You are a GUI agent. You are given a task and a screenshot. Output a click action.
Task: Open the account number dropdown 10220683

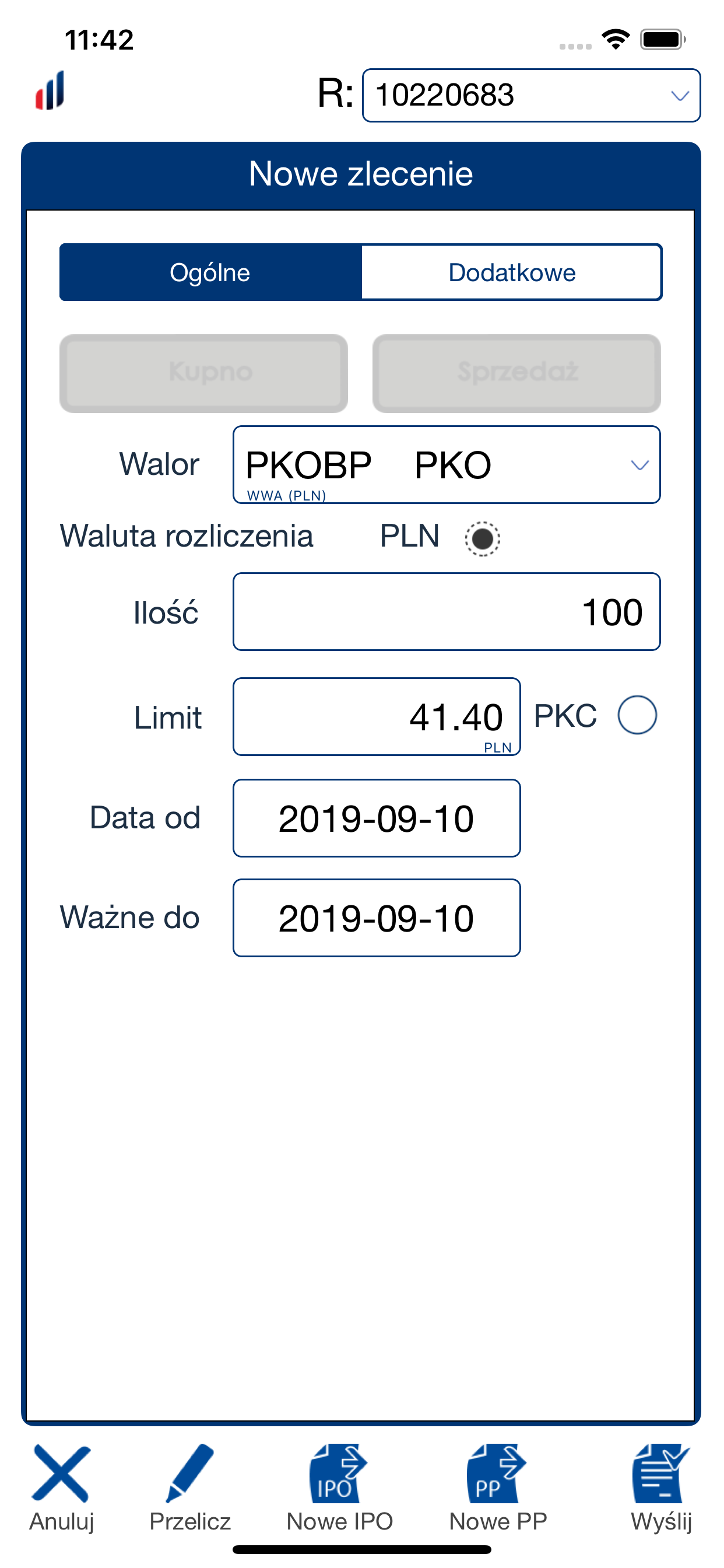(528, 95)
